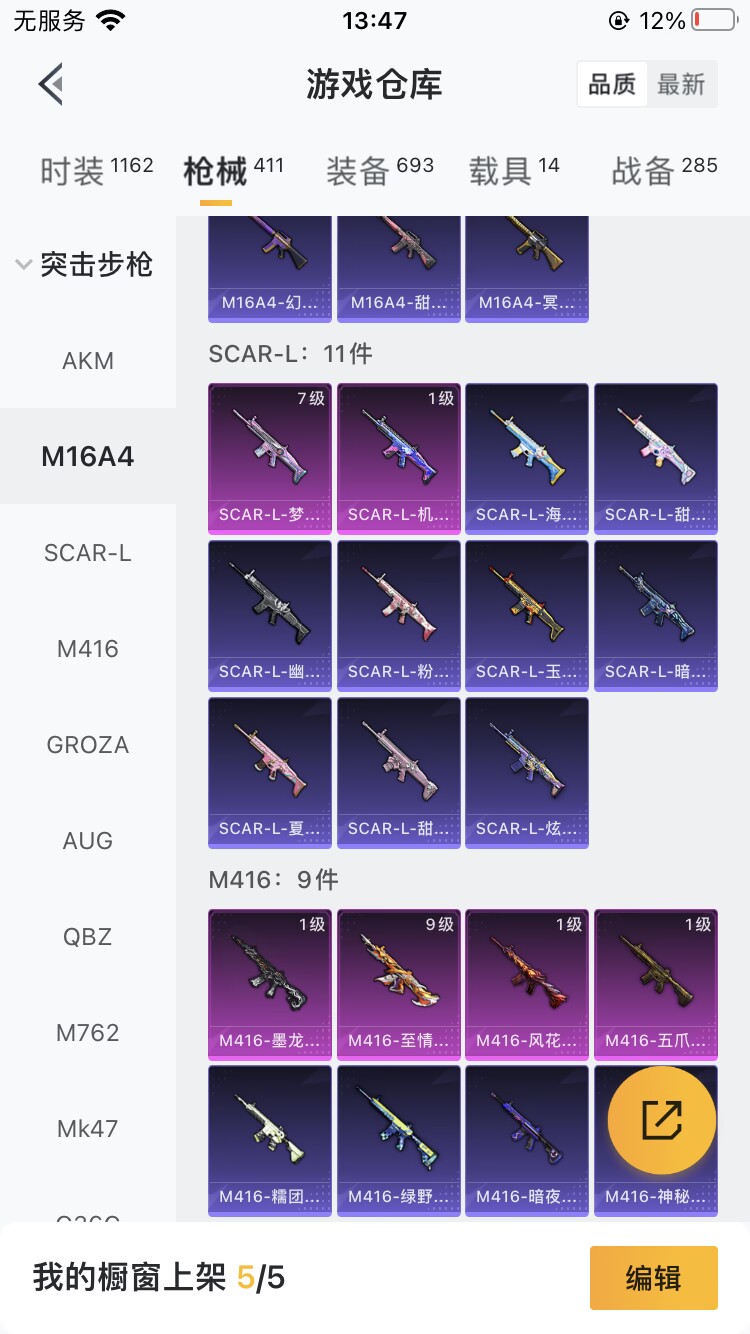750x1334 pixels.
Task: Open the SCAR-L-梦 level 7 skin
Action: point(270,459)
